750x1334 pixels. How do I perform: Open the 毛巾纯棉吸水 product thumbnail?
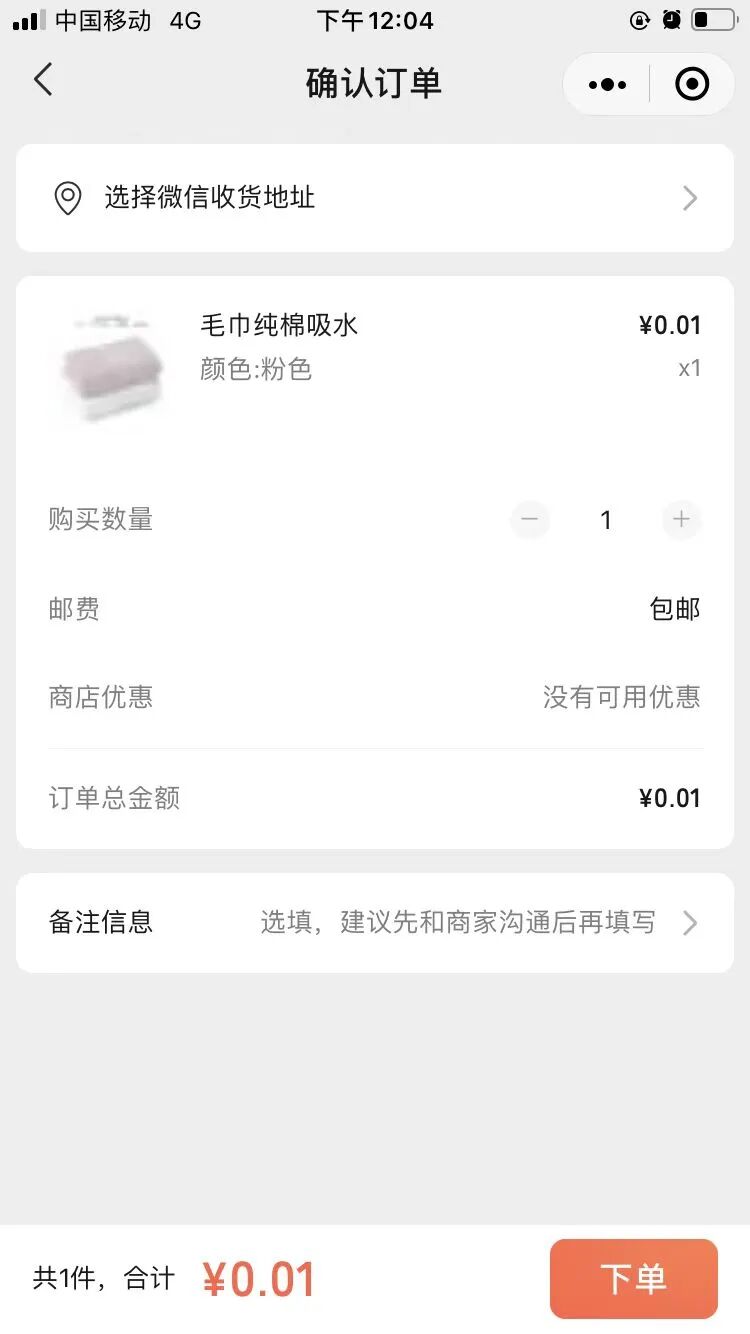pos(109,368)
